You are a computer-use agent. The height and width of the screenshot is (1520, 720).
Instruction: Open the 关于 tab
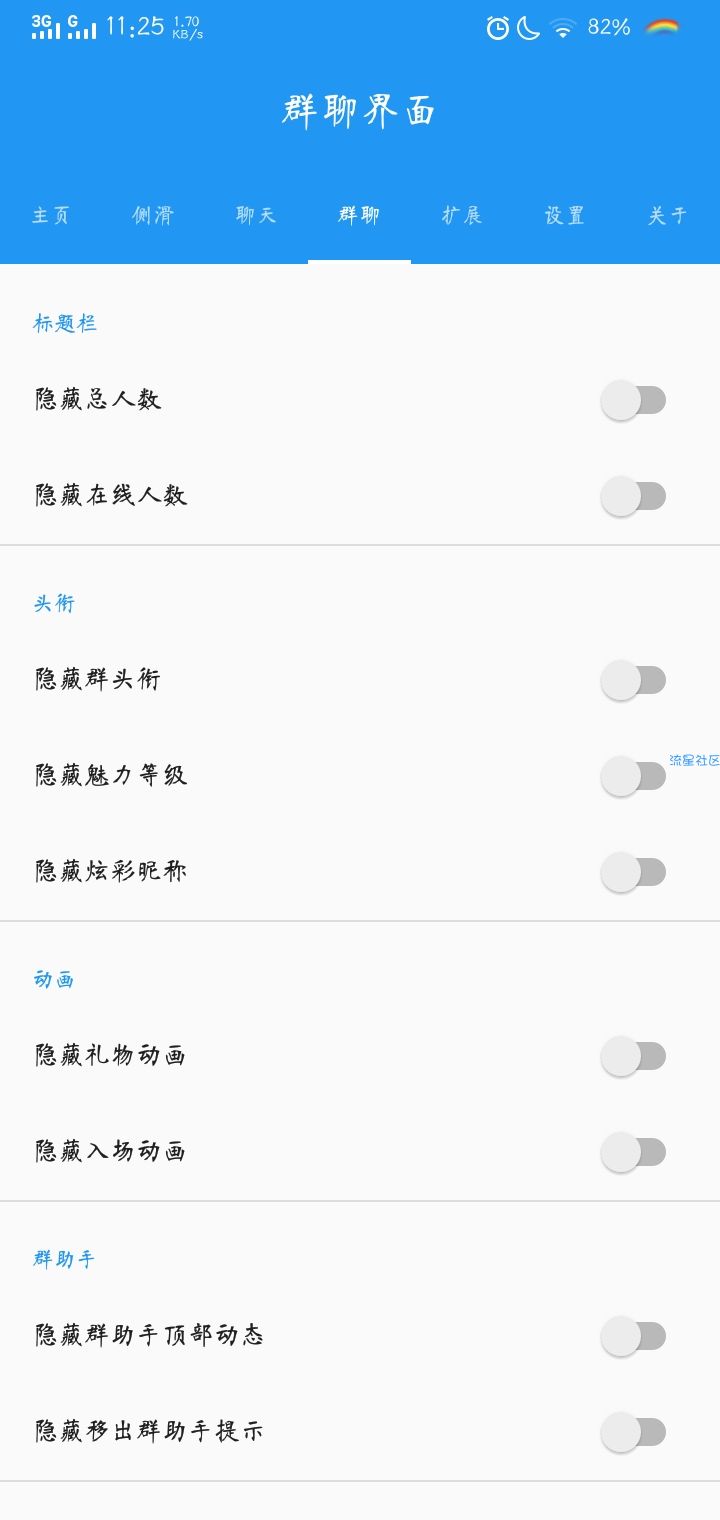pos(668,215)
